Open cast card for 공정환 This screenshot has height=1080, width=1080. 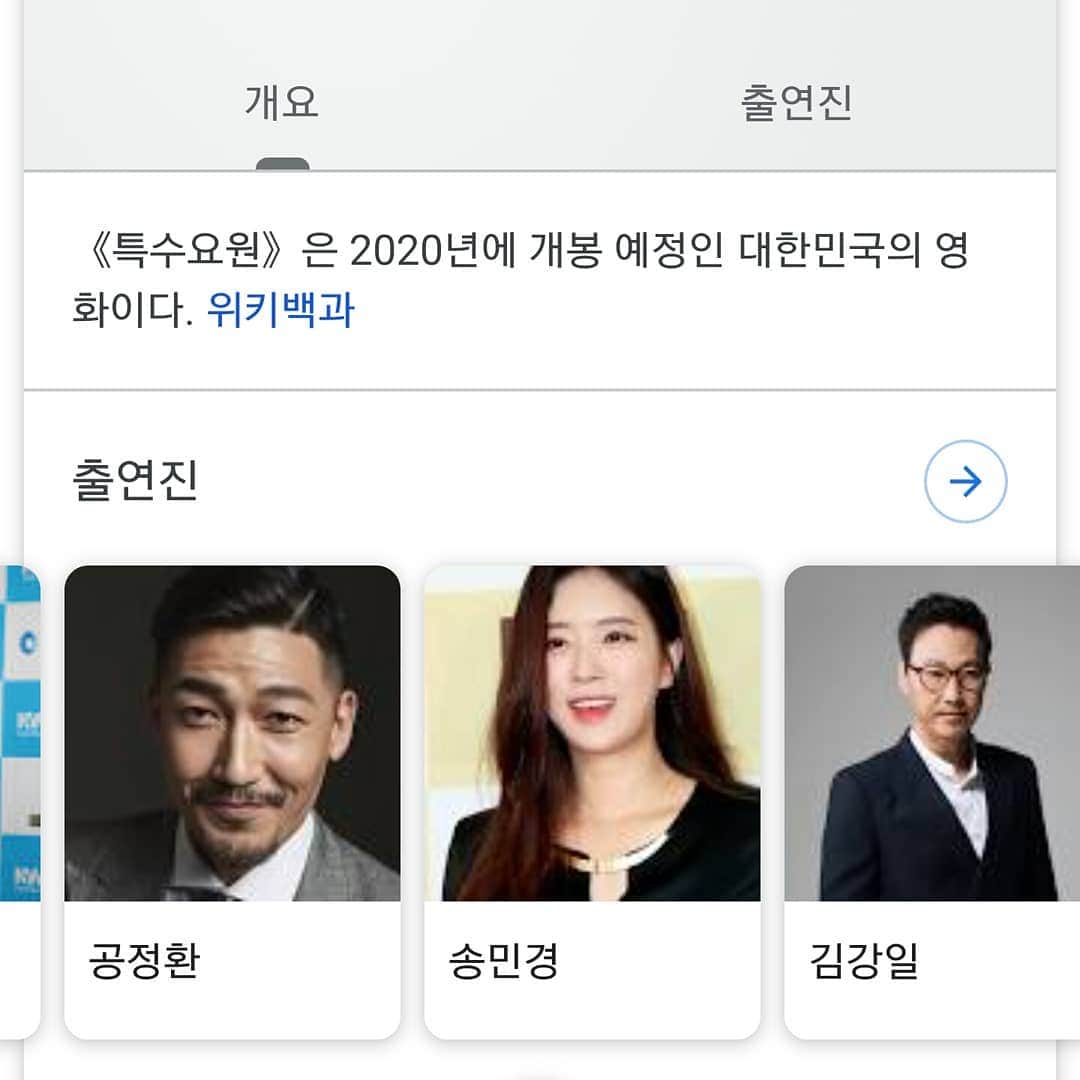tap(232, 800)
